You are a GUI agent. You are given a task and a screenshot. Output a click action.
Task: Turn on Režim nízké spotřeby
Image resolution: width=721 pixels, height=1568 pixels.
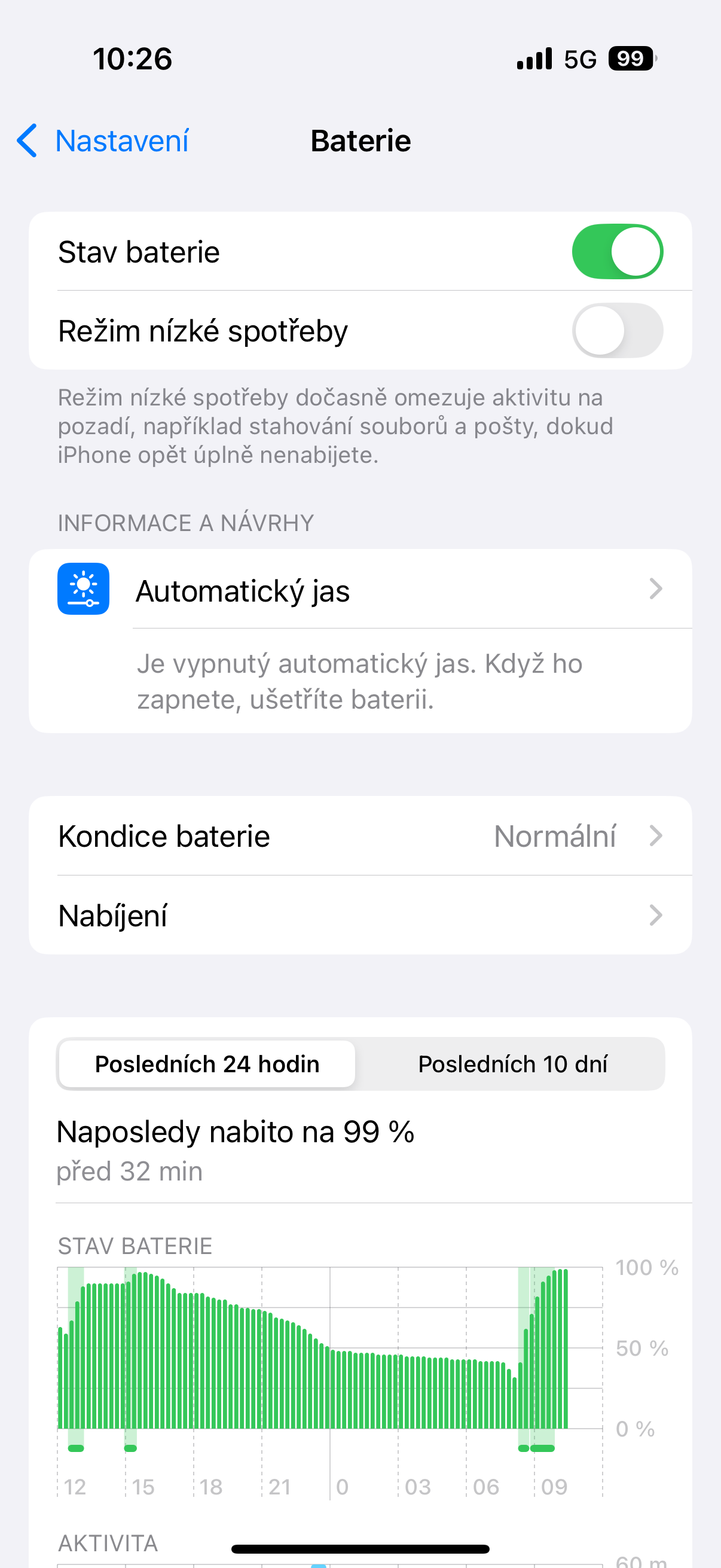pyautogui.click(x=616, y=331)
